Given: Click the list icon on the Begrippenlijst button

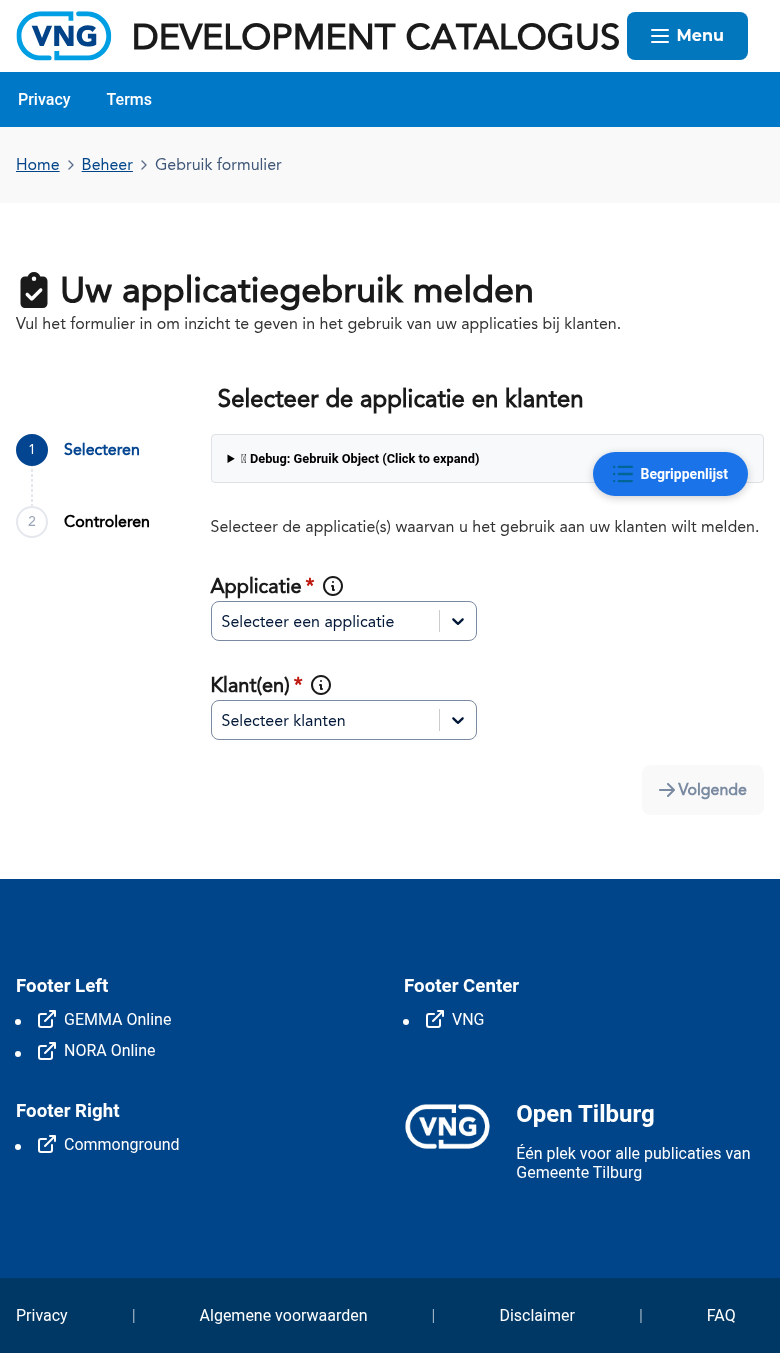Looking at the screenshot, I should (x=622, y=474).
